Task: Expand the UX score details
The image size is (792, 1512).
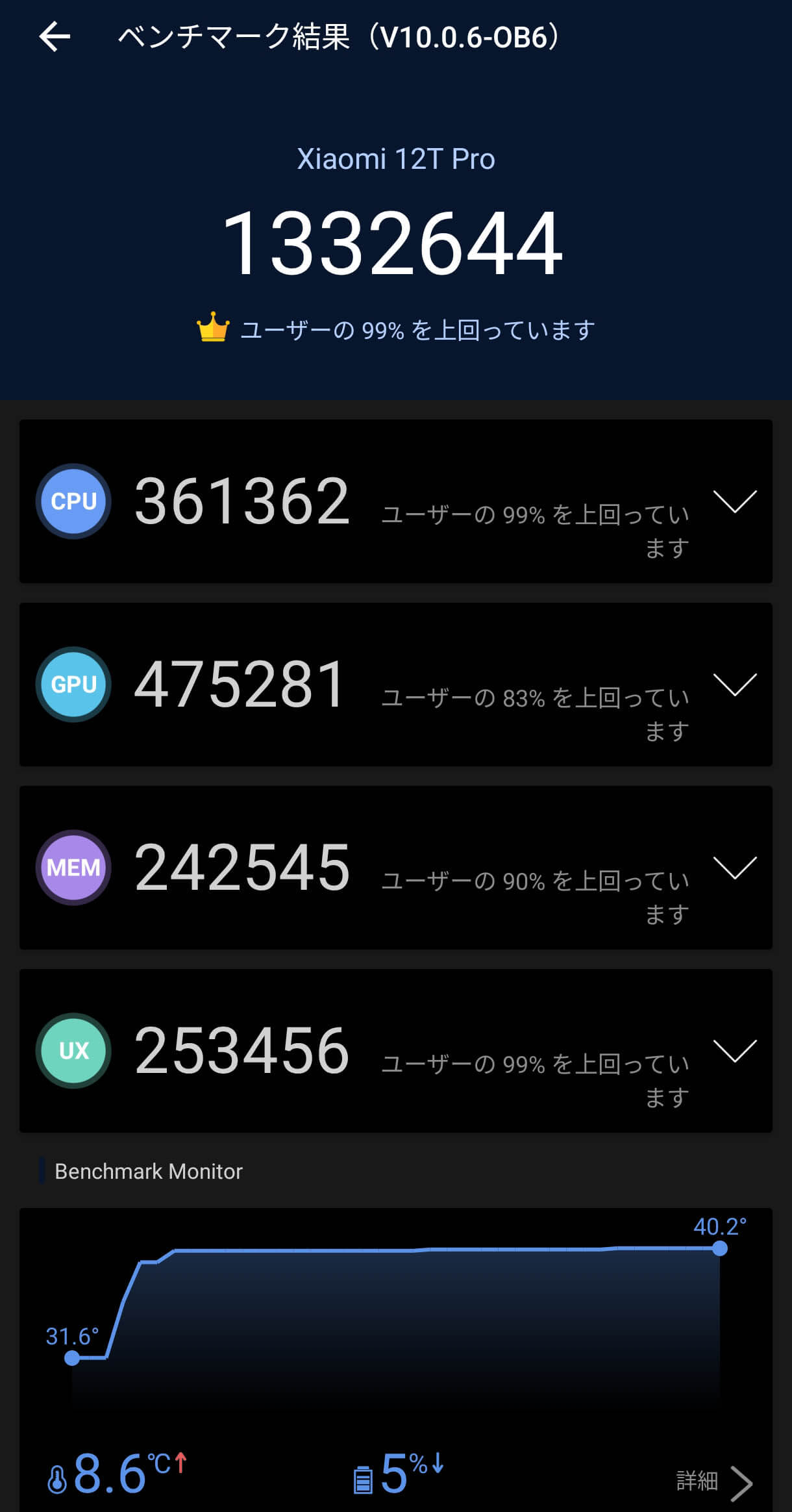Action: [735, 1051]
